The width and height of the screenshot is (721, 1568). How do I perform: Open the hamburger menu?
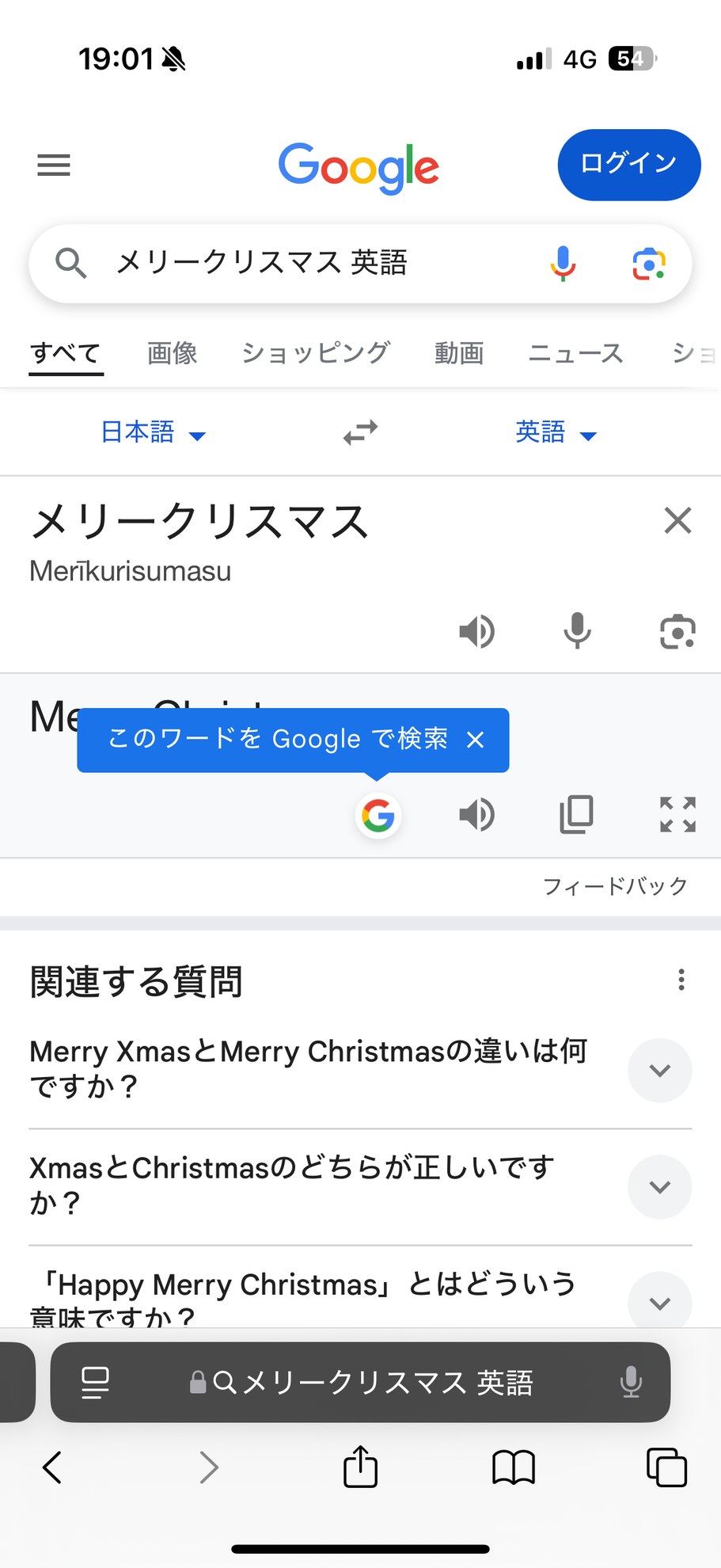coord(54,165)
